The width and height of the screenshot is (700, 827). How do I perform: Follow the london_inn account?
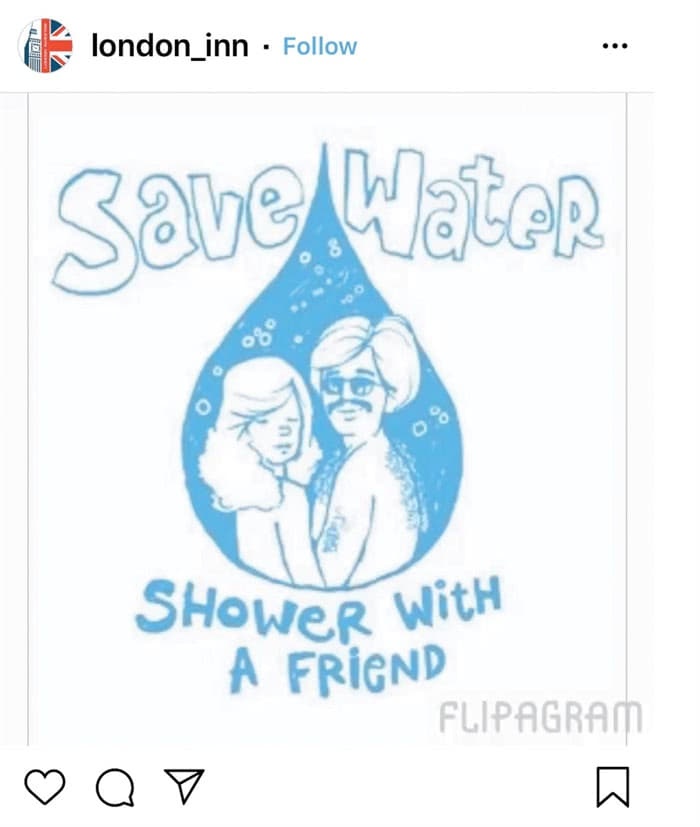[320, 46]
